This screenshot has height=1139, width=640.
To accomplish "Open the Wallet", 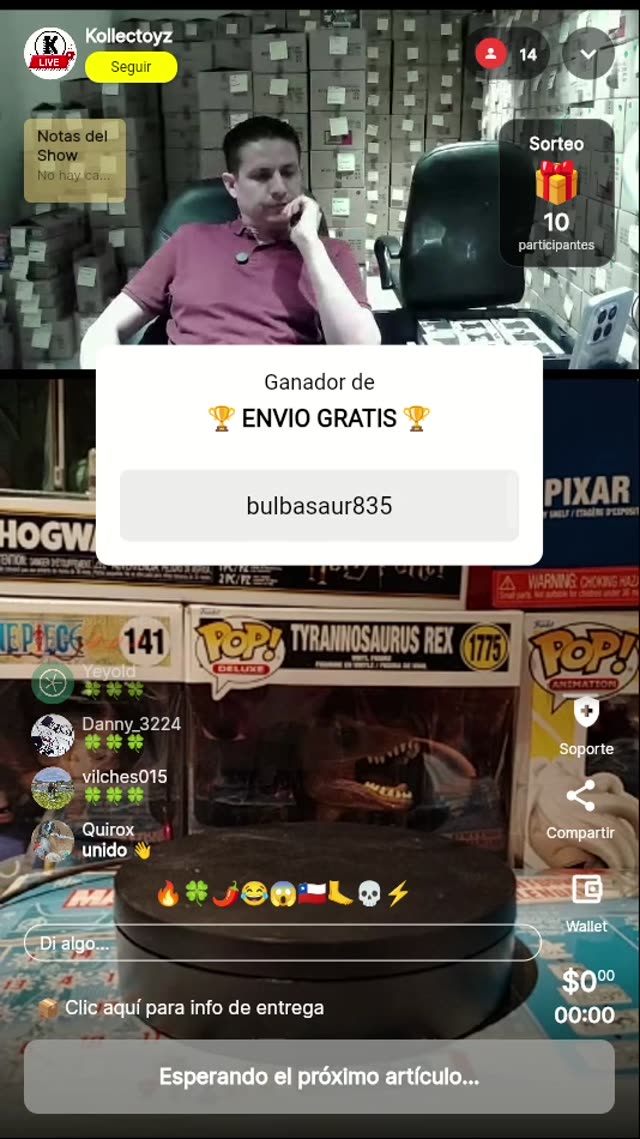I will (586, 890).
